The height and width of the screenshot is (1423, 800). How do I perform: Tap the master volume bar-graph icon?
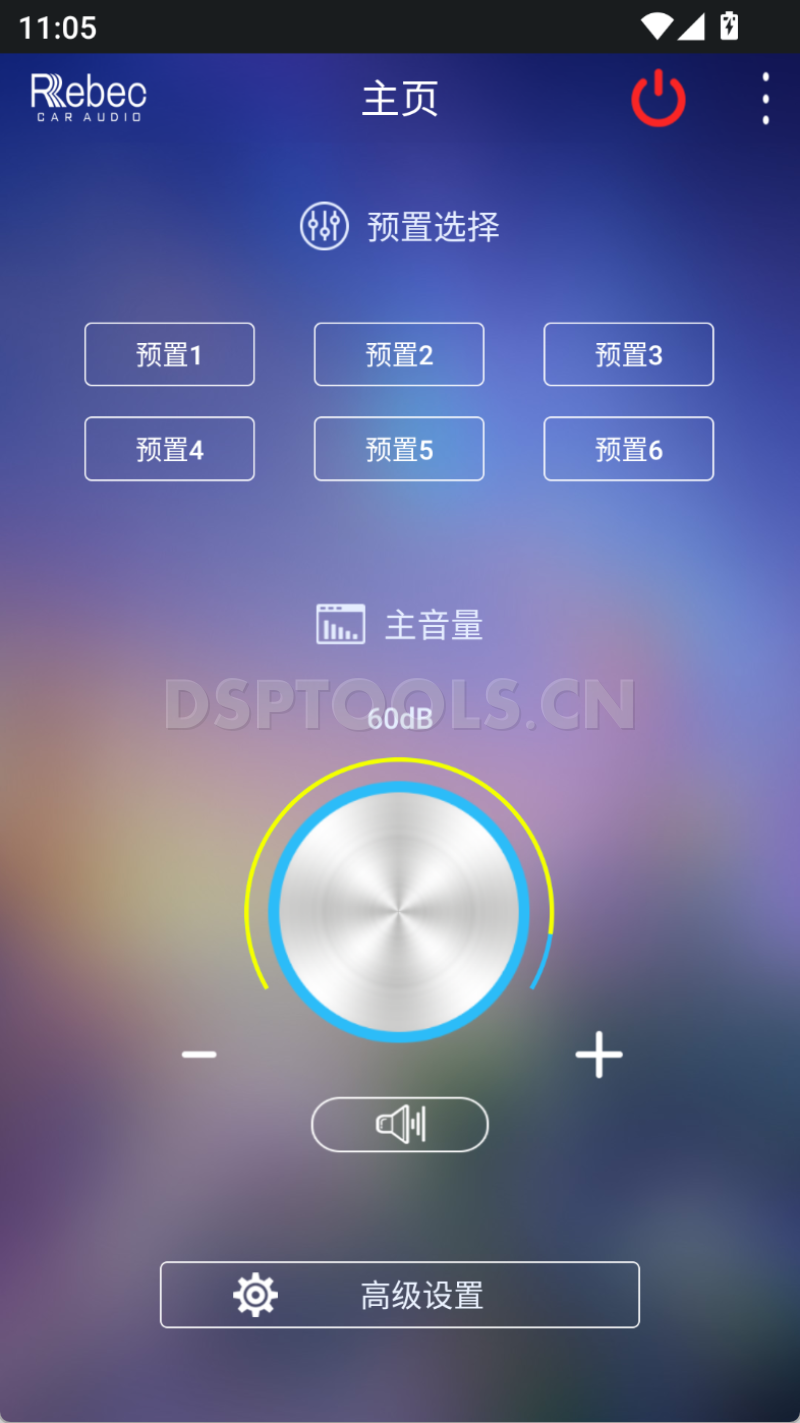pyautogui.click(x=340, y=623)
